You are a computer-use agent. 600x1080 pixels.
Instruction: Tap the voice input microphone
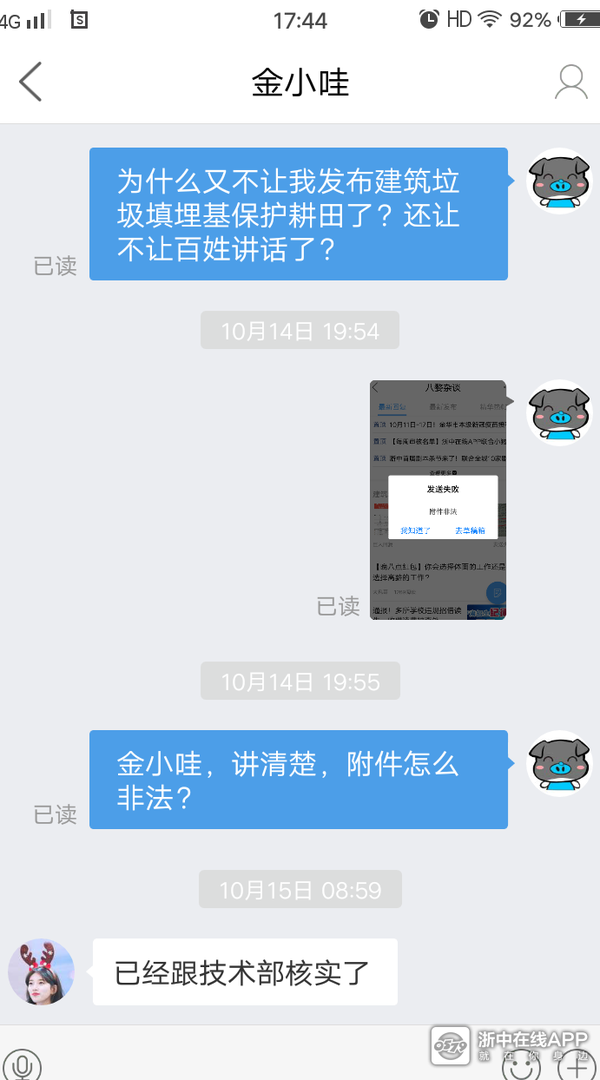[x=22, y=1063]
